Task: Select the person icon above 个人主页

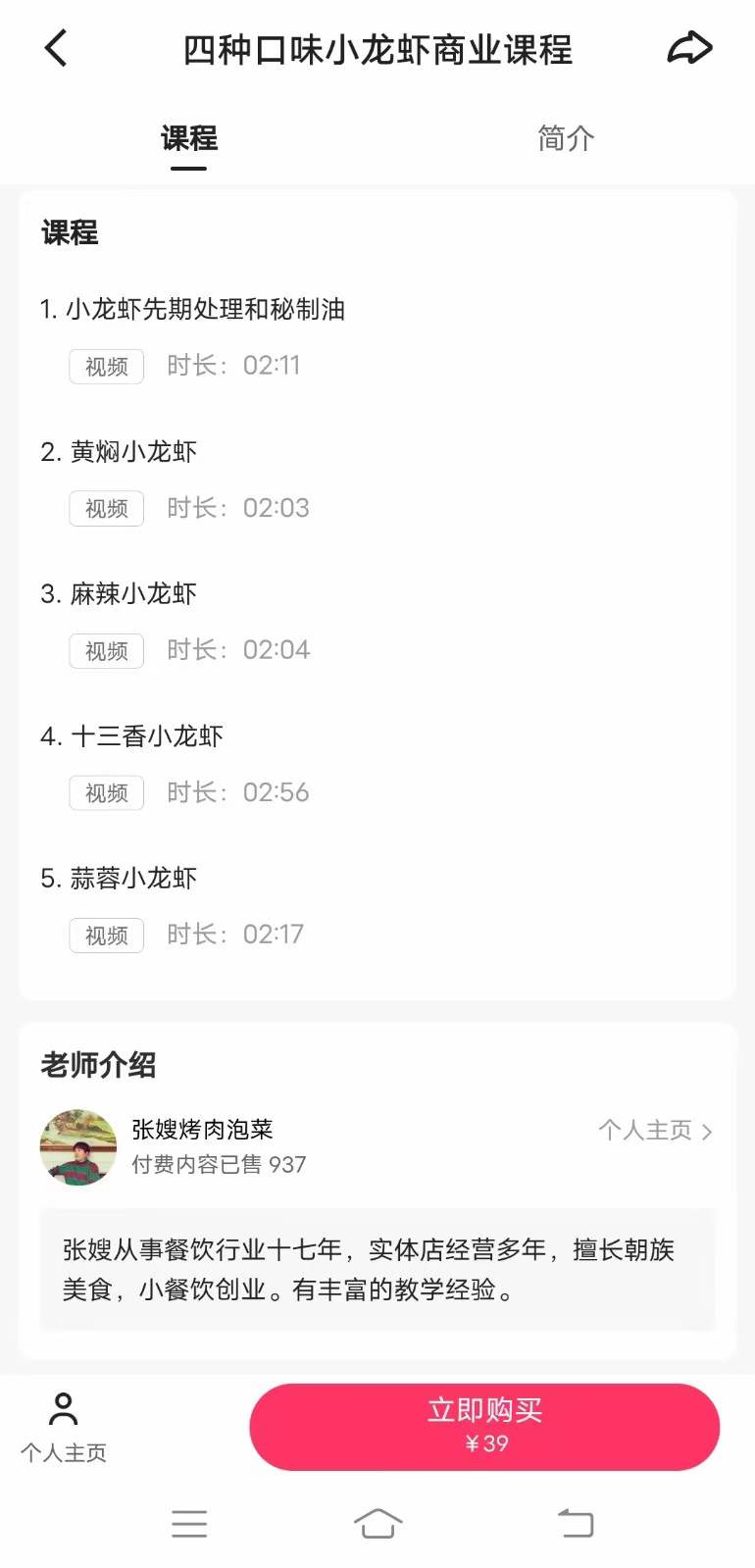Action: click(x=64, y=1408)
